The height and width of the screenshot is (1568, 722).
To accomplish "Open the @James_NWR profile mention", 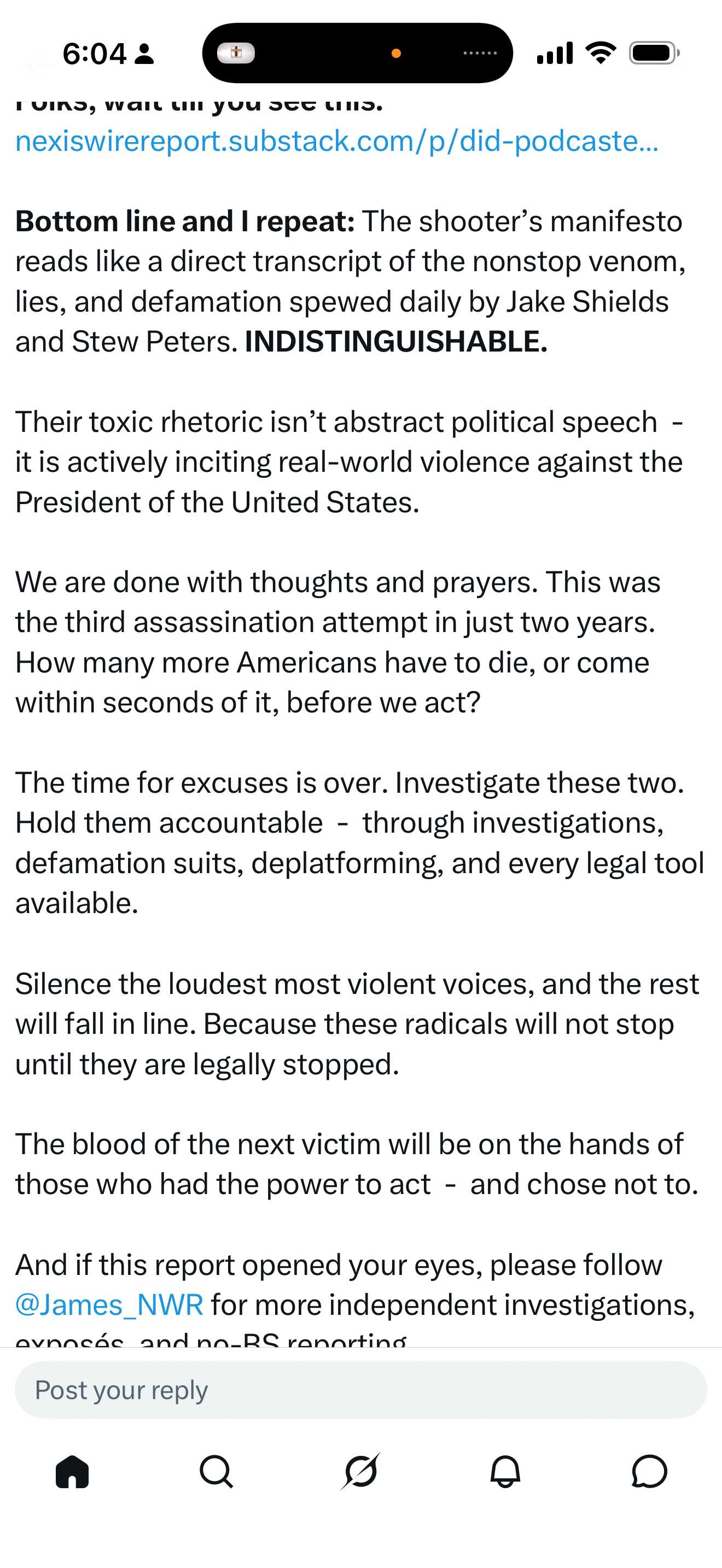I will click(x=109, y=1304).
